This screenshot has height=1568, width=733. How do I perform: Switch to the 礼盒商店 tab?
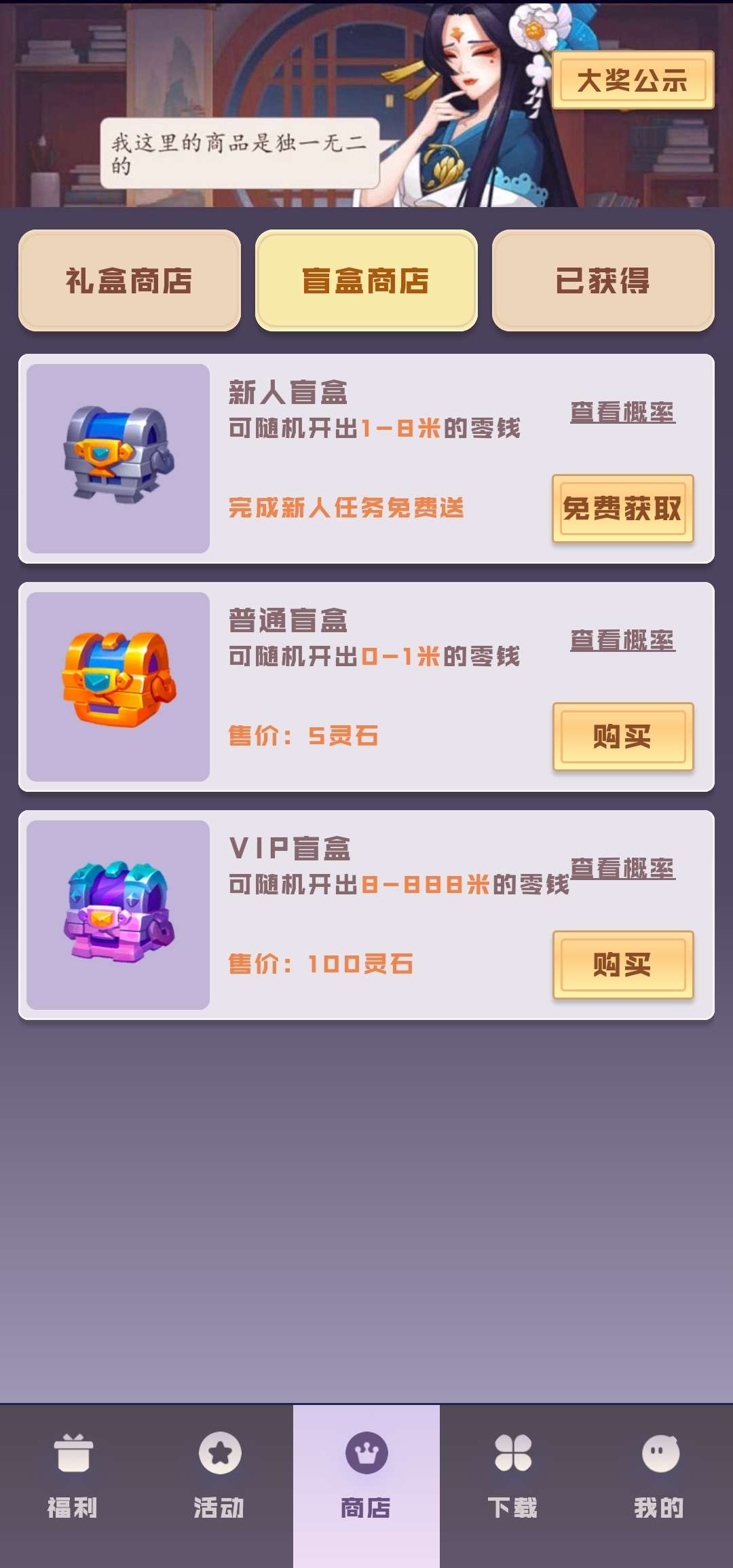129,280
